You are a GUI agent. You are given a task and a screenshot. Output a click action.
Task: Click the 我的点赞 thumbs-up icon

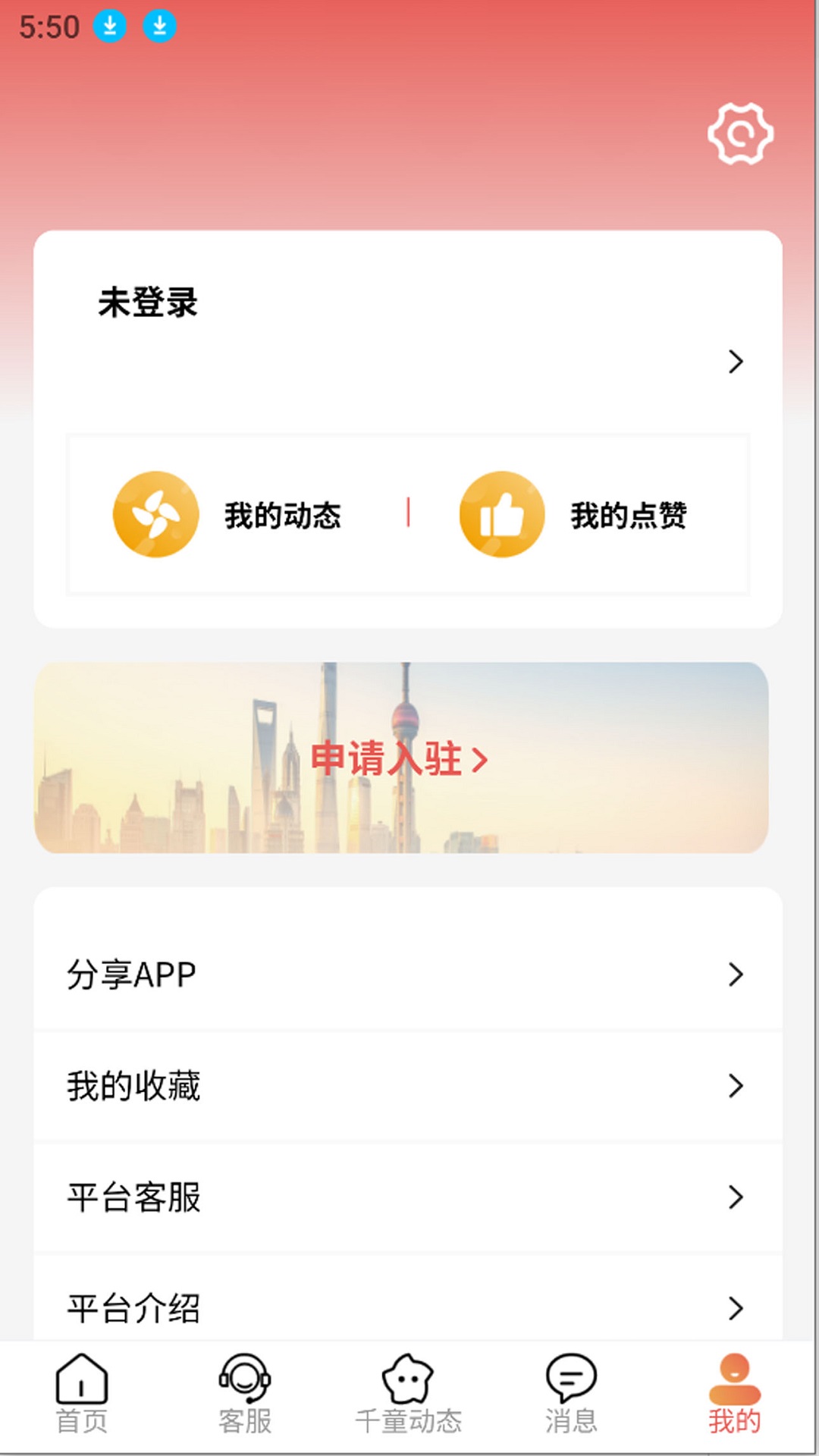[501, 513]
